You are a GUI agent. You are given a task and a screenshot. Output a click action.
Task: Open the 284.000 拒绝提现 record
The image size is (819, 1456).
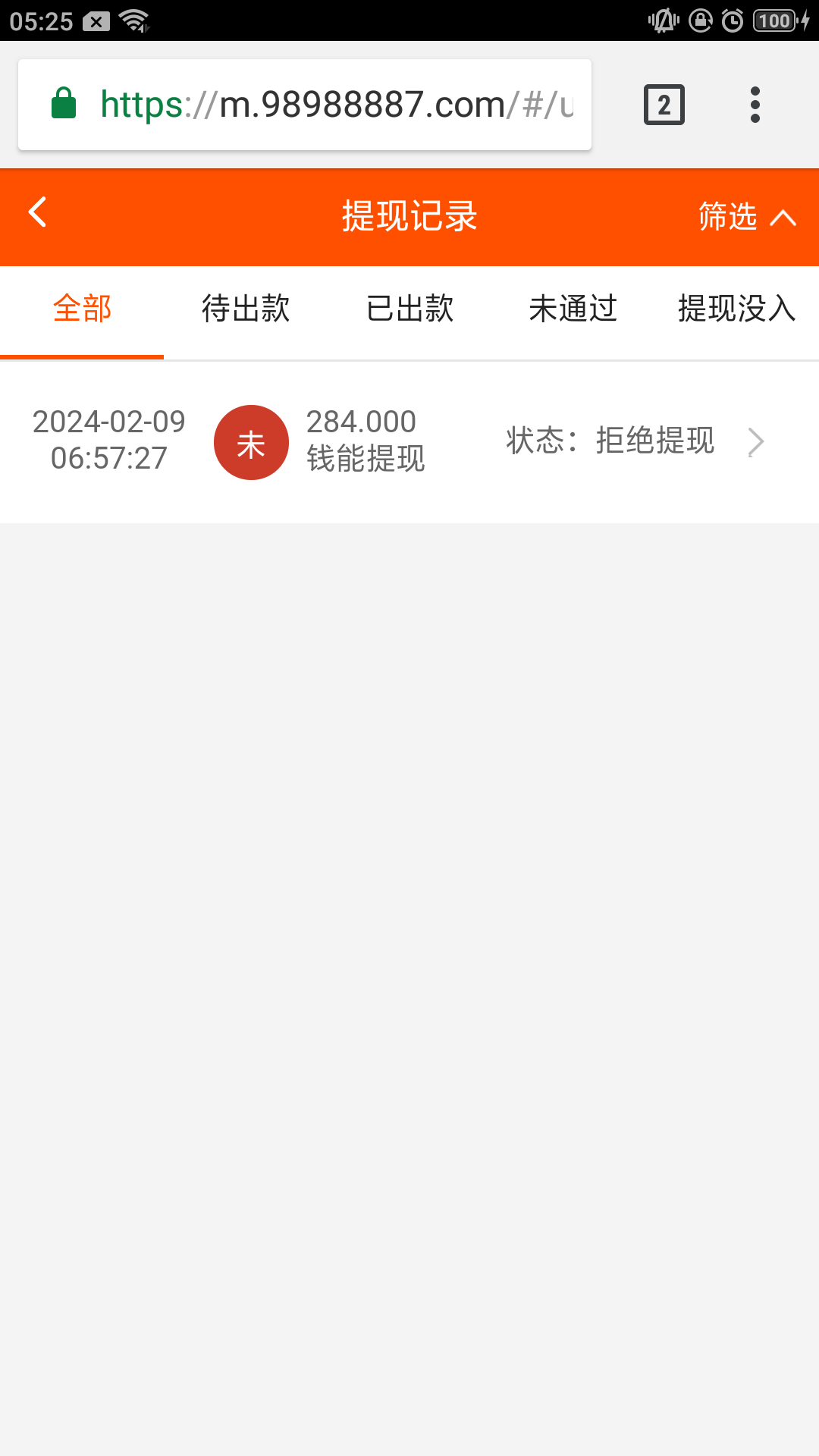tap(409, 441)
